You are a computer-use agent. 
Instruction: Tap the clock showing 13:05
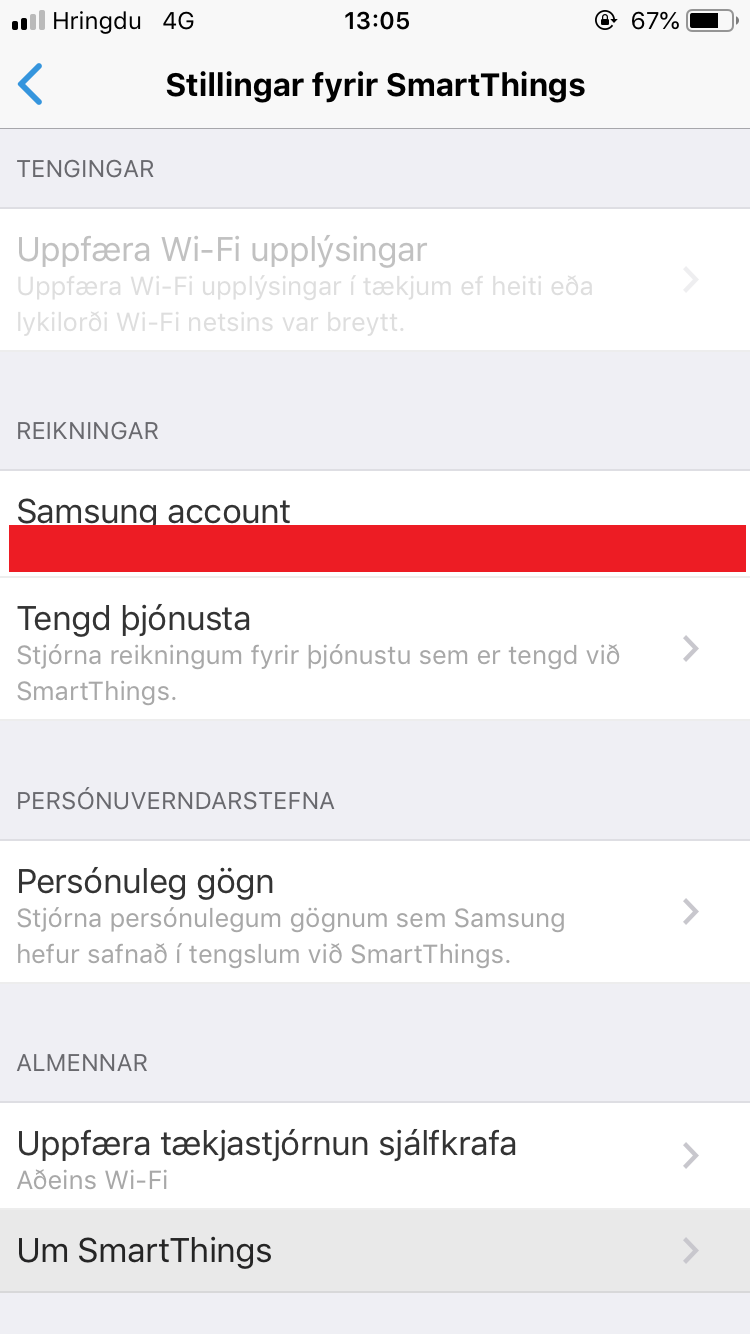click(376, 20)
